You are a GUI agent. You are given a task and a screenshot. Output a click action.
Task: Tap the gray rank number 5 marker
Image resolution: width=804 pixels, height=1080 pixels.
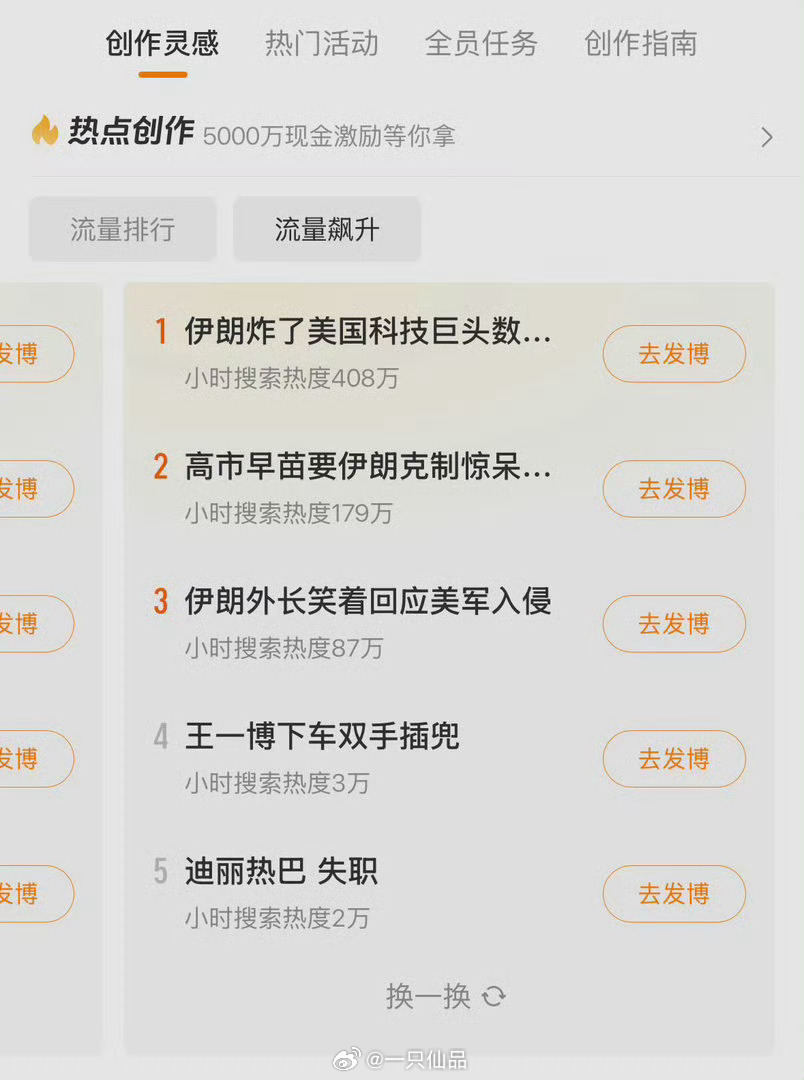point(161,872)
